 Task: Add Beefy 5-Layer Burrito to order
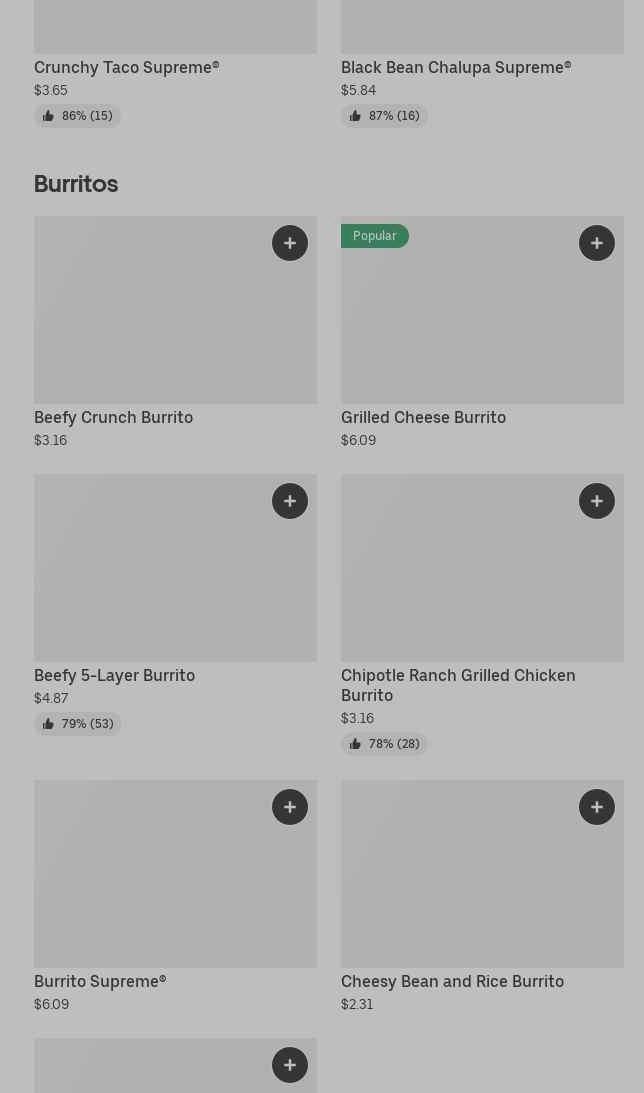tap(290, 501)
